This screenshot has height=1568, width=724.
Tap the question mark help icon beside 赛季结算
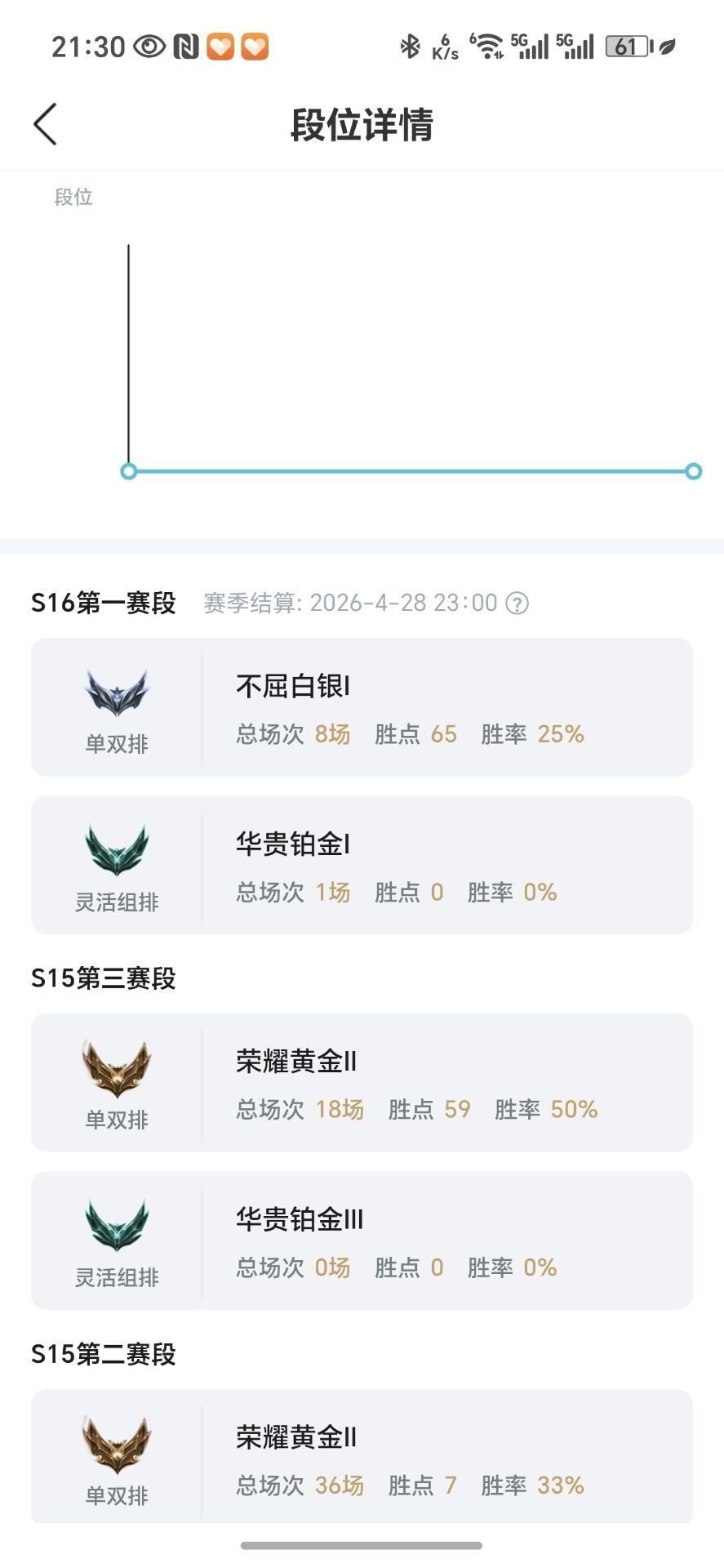[x=518, y=603]
